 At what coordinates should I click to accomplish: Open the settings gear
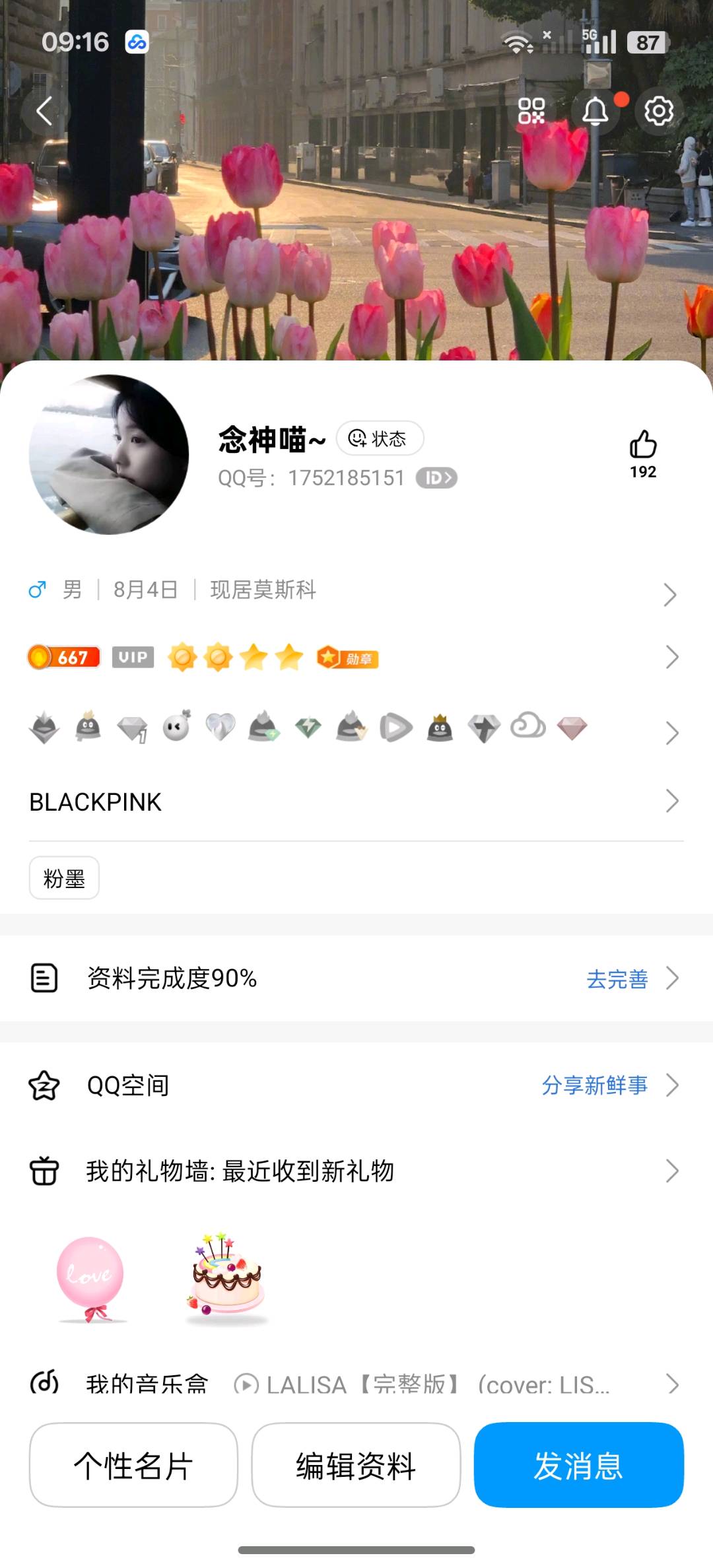[x=659, y=111]
